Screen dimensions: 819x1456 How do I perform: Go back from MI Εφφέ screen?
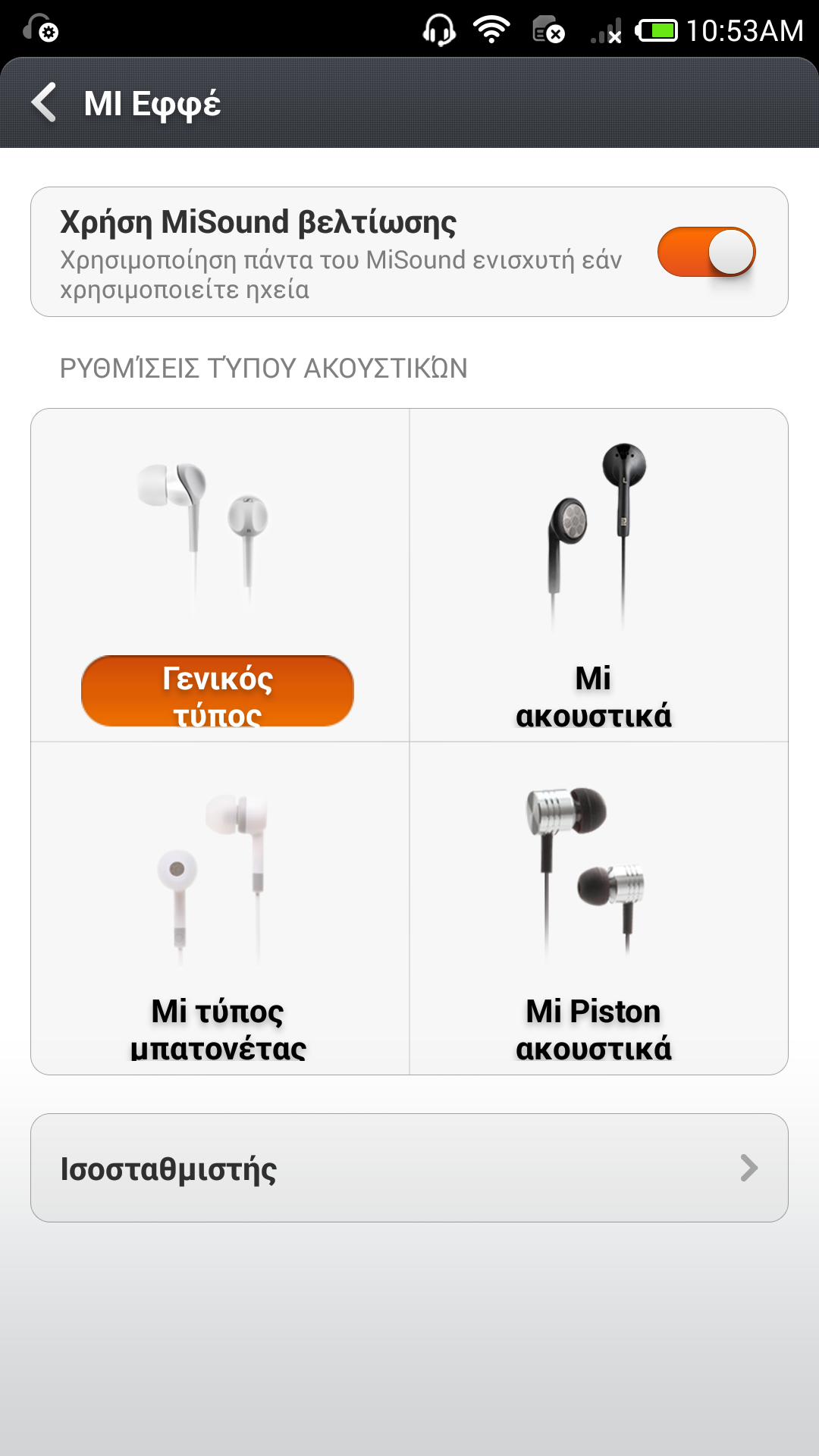tap(45, 102)
